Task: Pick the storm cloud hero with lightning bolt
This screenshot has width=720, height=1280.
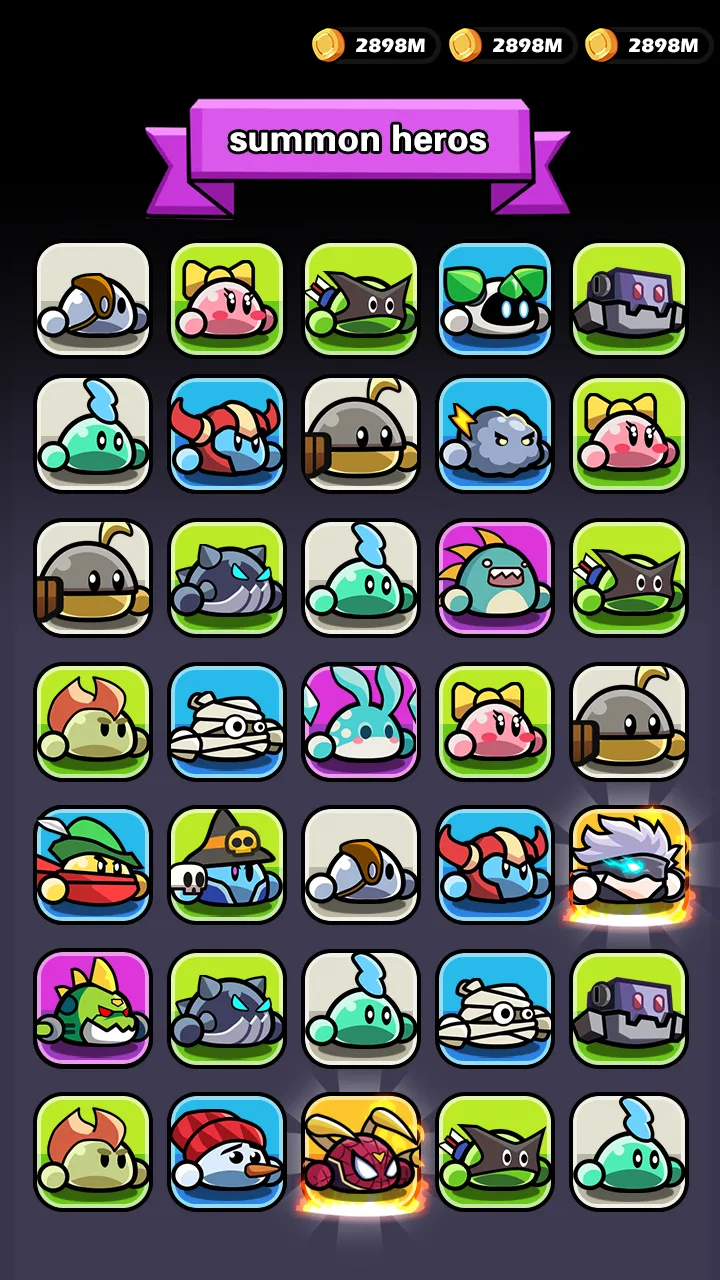Action: click(495, 434)
